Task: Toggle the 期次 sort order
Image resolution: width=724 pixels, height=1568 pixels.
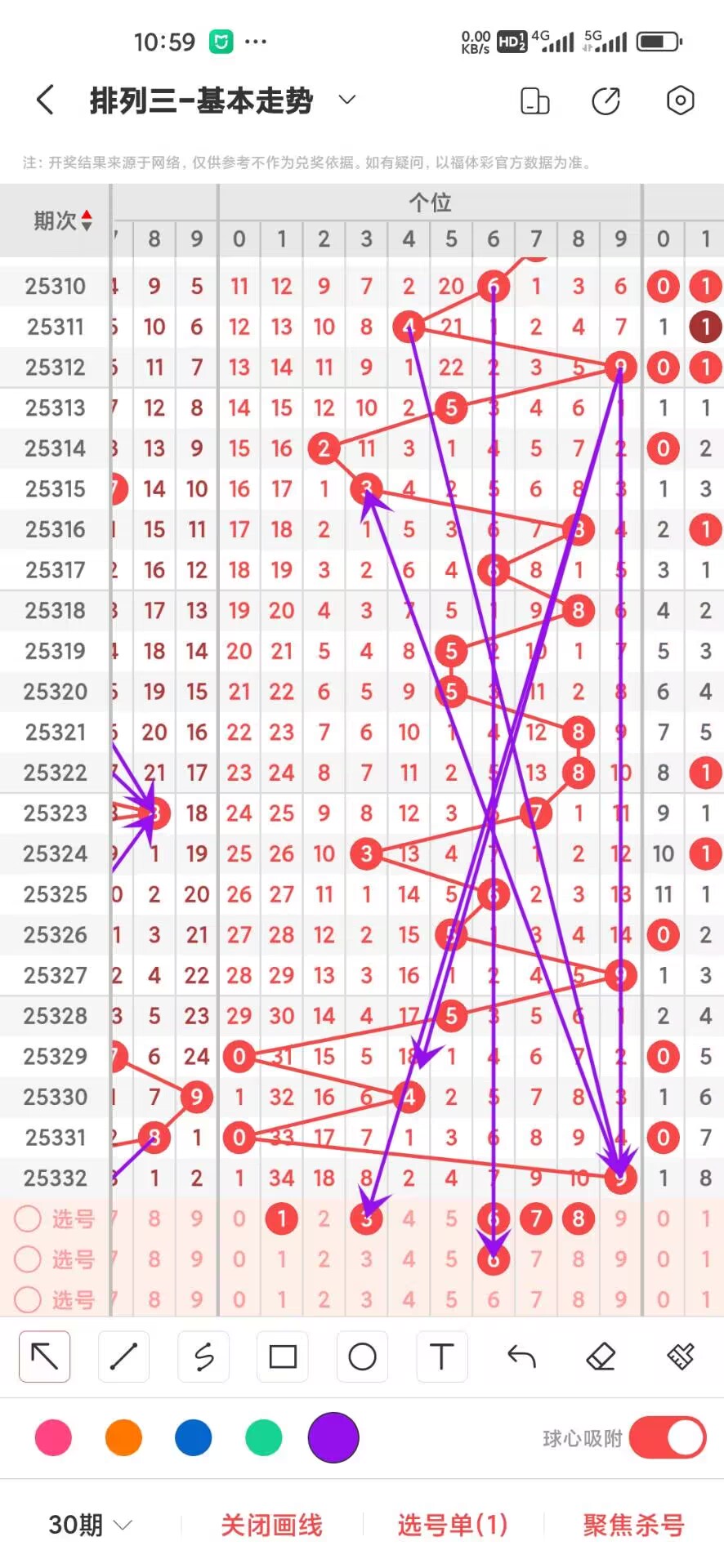Action: point(62,220)
